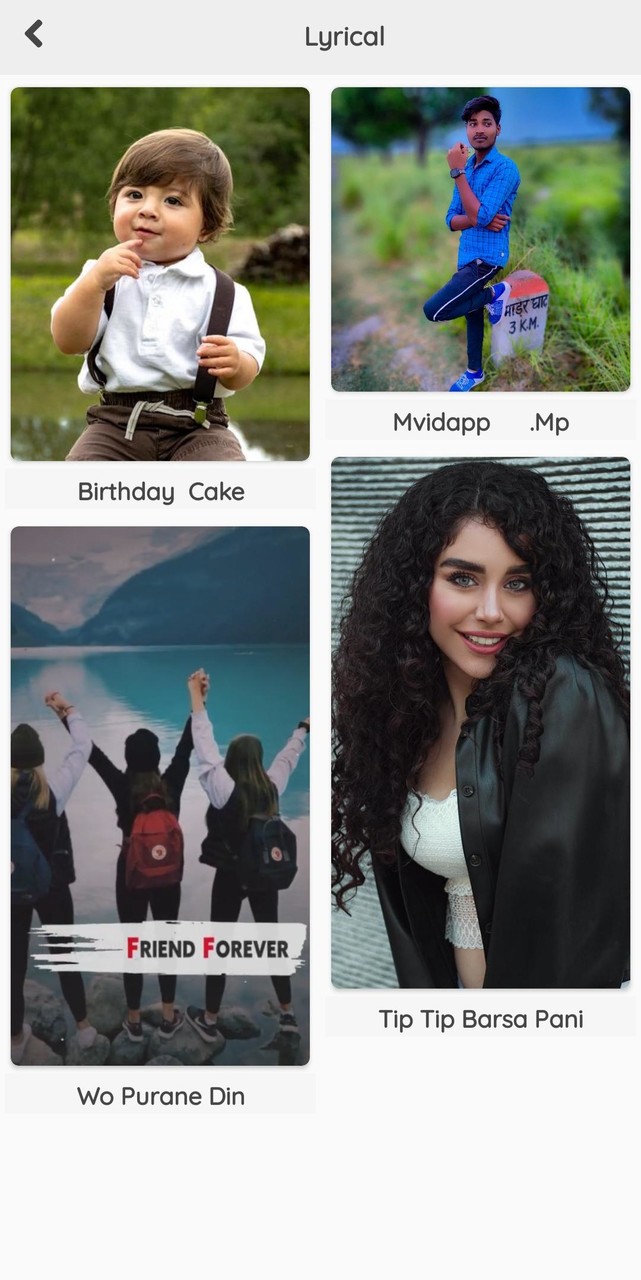Choose the Wo Purane Din template
This screenshot has height=1280, width=641.
[x=160, y=795]
